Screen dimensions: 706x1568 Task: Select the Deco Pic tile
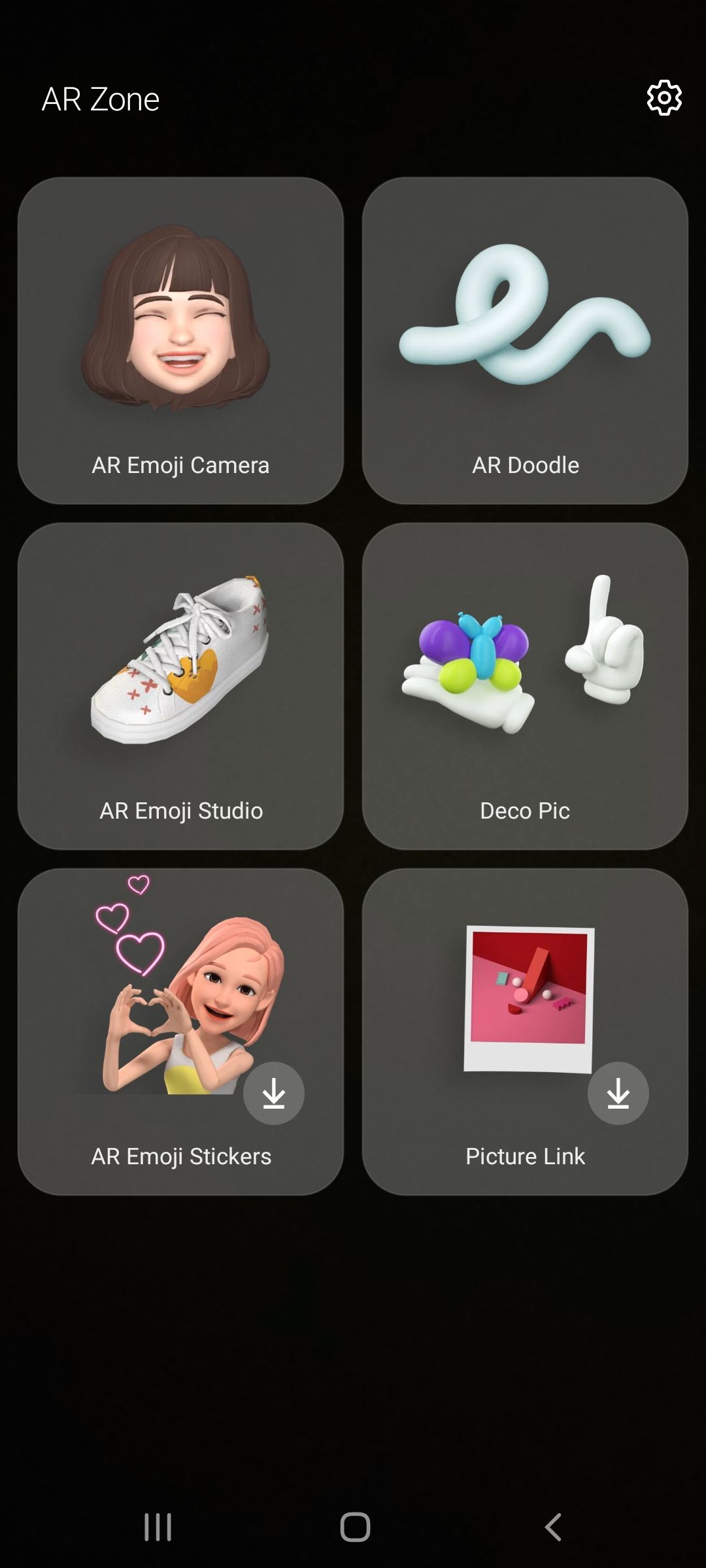tap(525, 686)
